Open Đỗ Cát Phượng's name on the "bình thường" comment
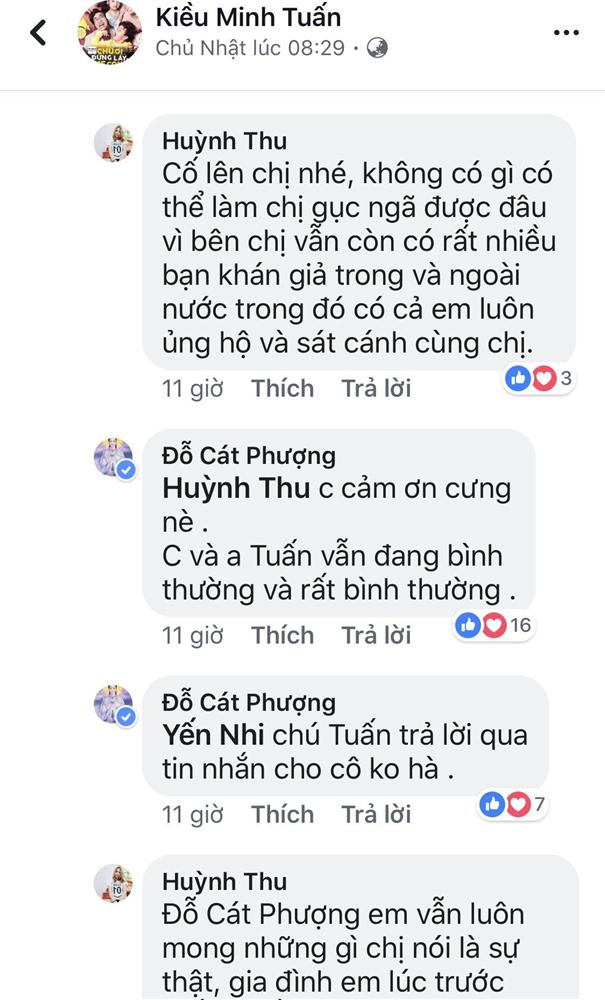The image size is (605, 1000). pyautogui.click(x=249, y=456)
